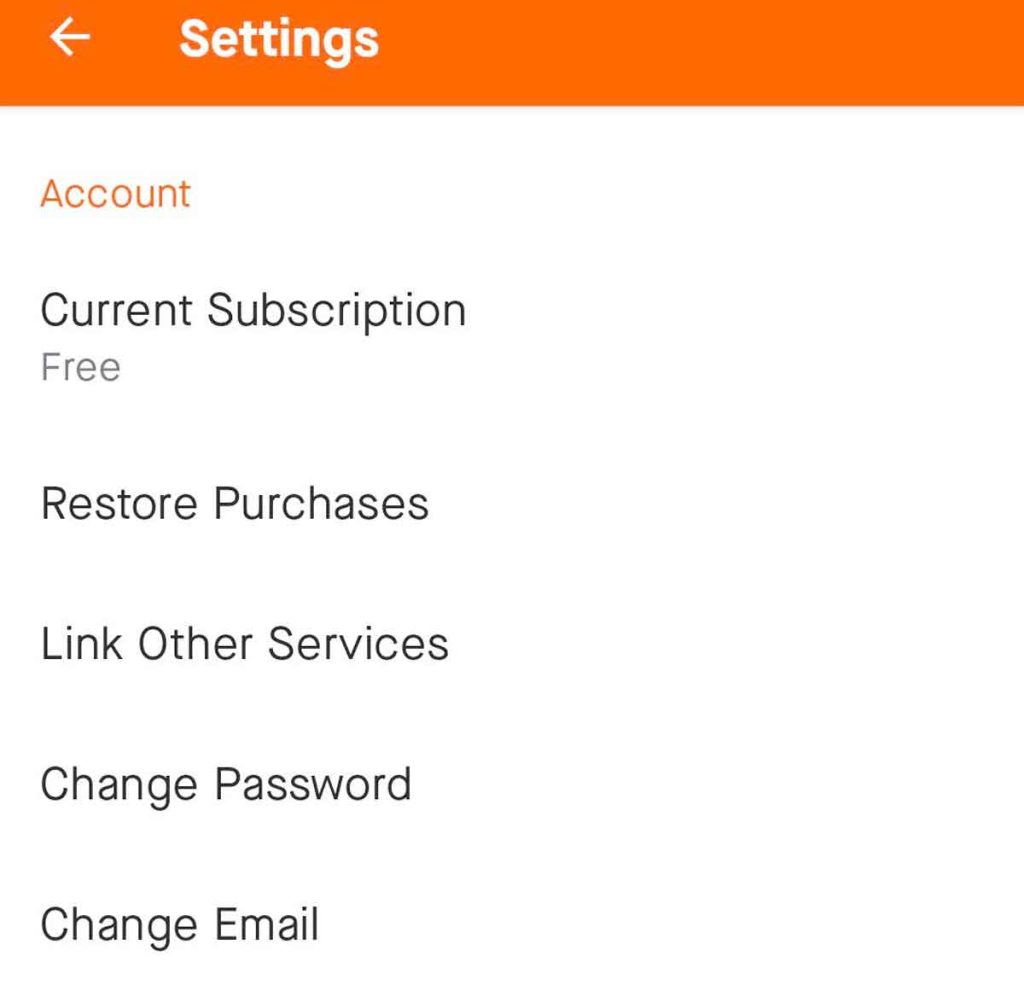Screen dimensions: 1024x991
Task: Open Link Other Services
Action: pyautogui.click(x=245, y=643)
